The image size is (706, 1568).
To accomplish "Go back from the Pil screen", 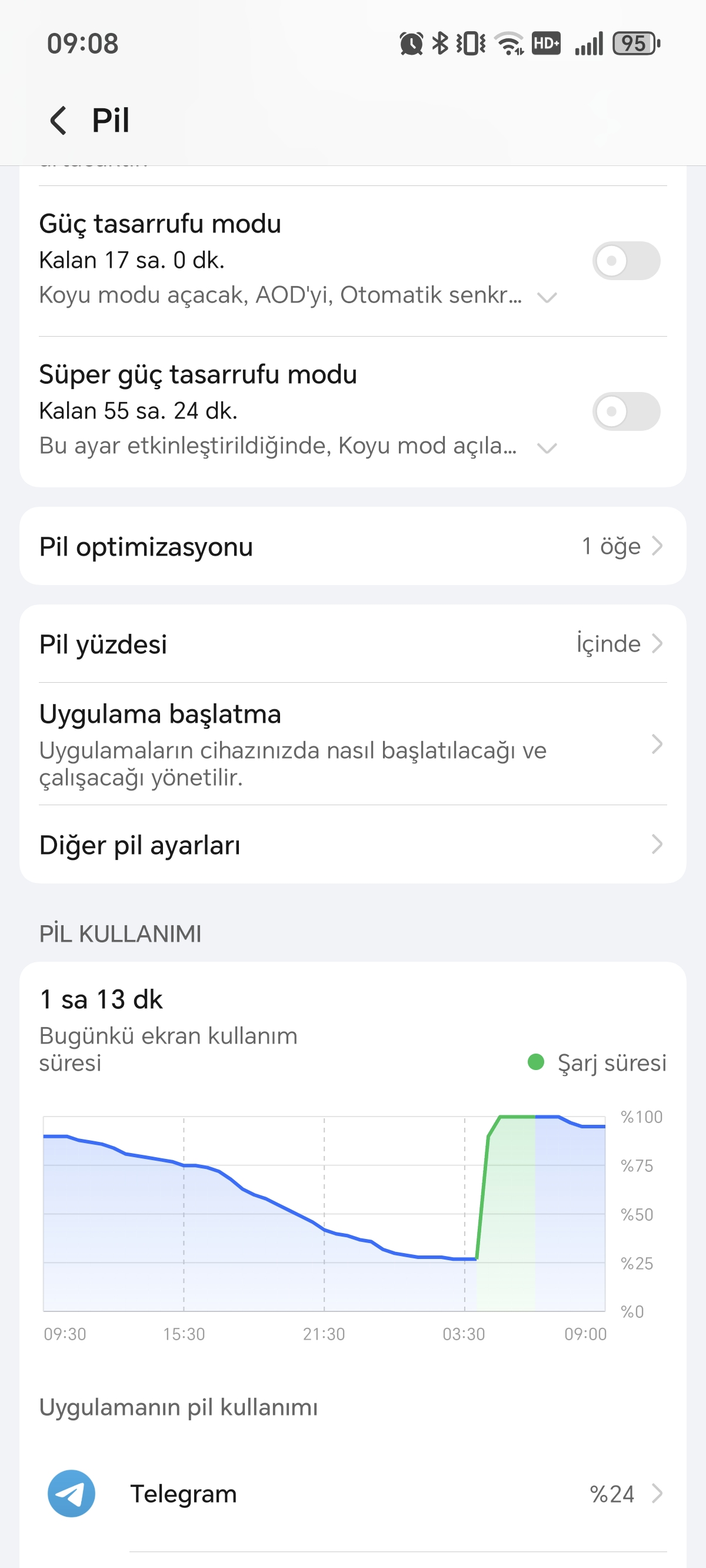I will pyautogui.click(x=58, y=120).
